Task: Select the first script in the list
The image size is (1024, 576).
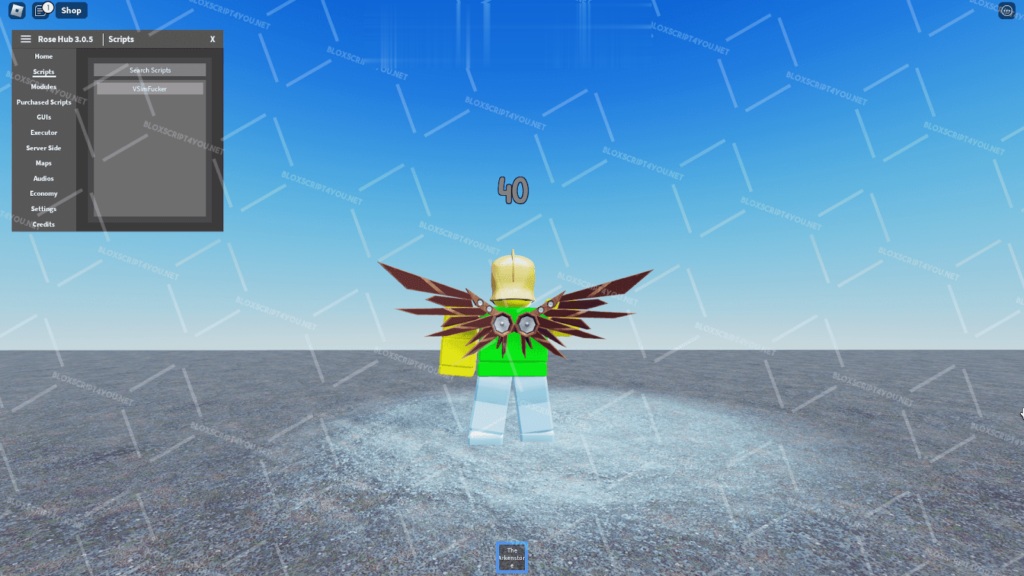Action: click(x=150, y=89)
